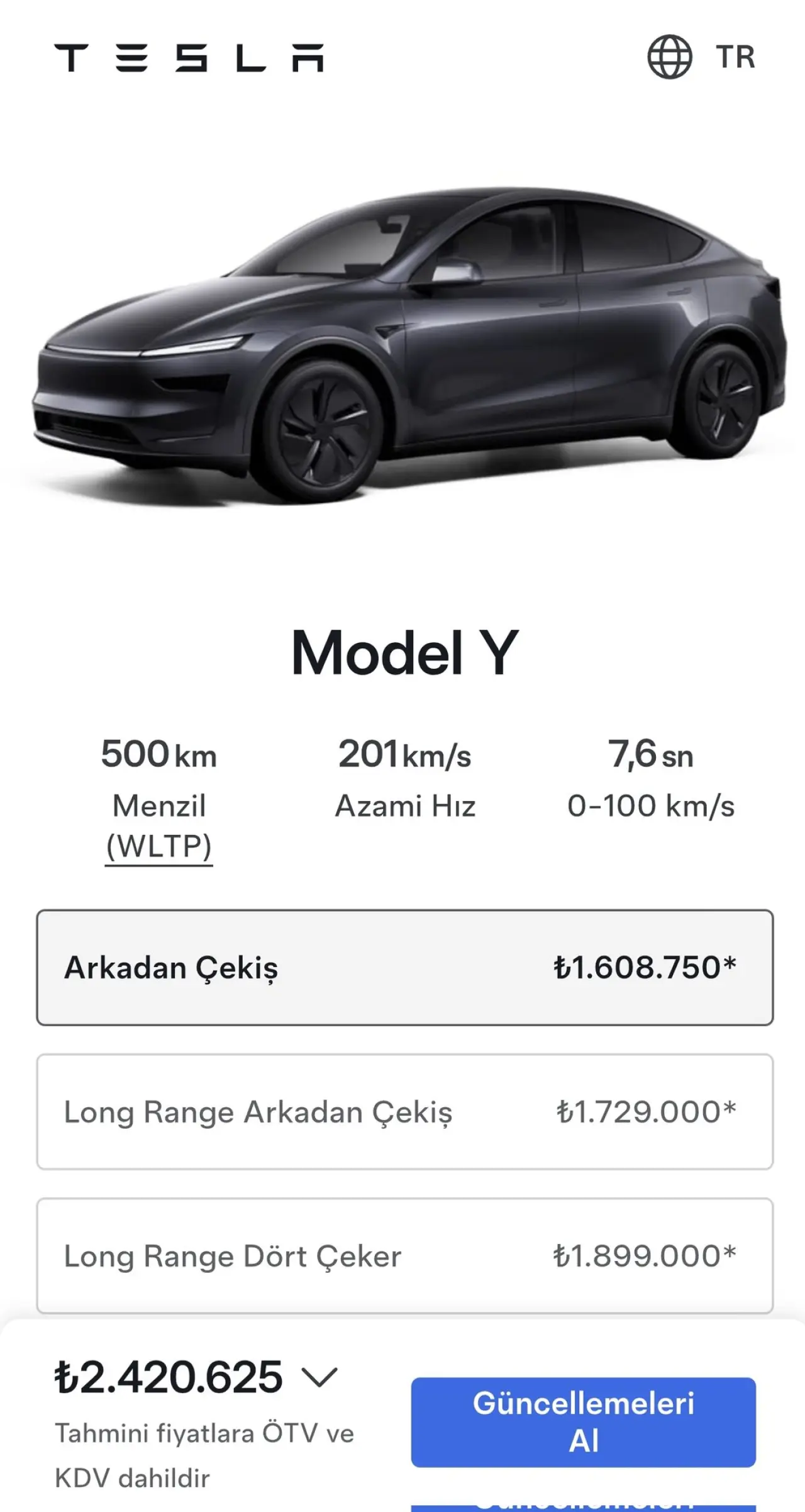Choose the Long Range Arkadan Çekiş trim
805x1512 pixels.
pos(404,1112)
